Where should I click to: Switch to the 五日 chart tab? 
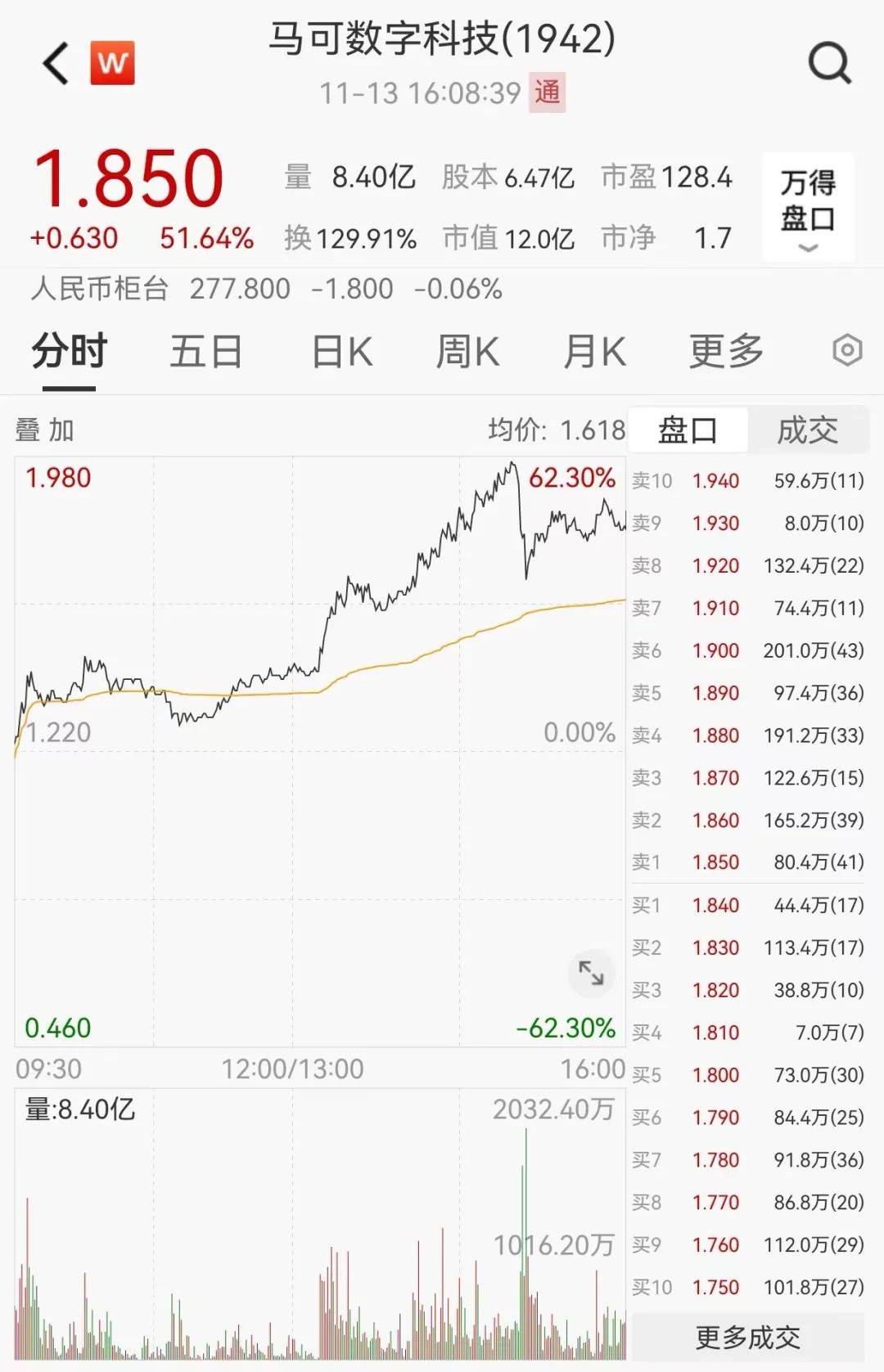tap(205, 352)
